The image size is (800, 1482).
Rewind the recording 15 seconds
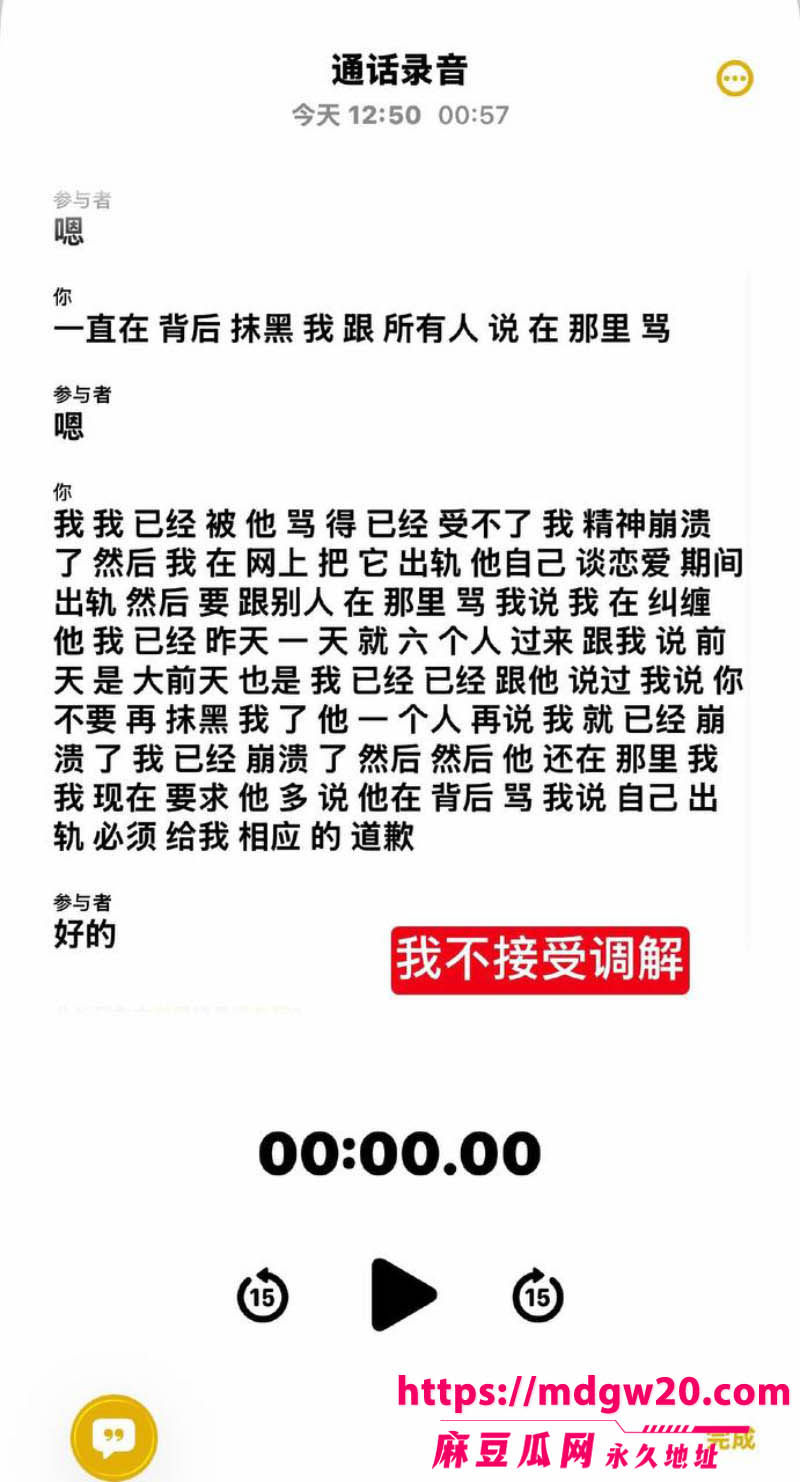pyautogui.click(x=263, y=1295)
